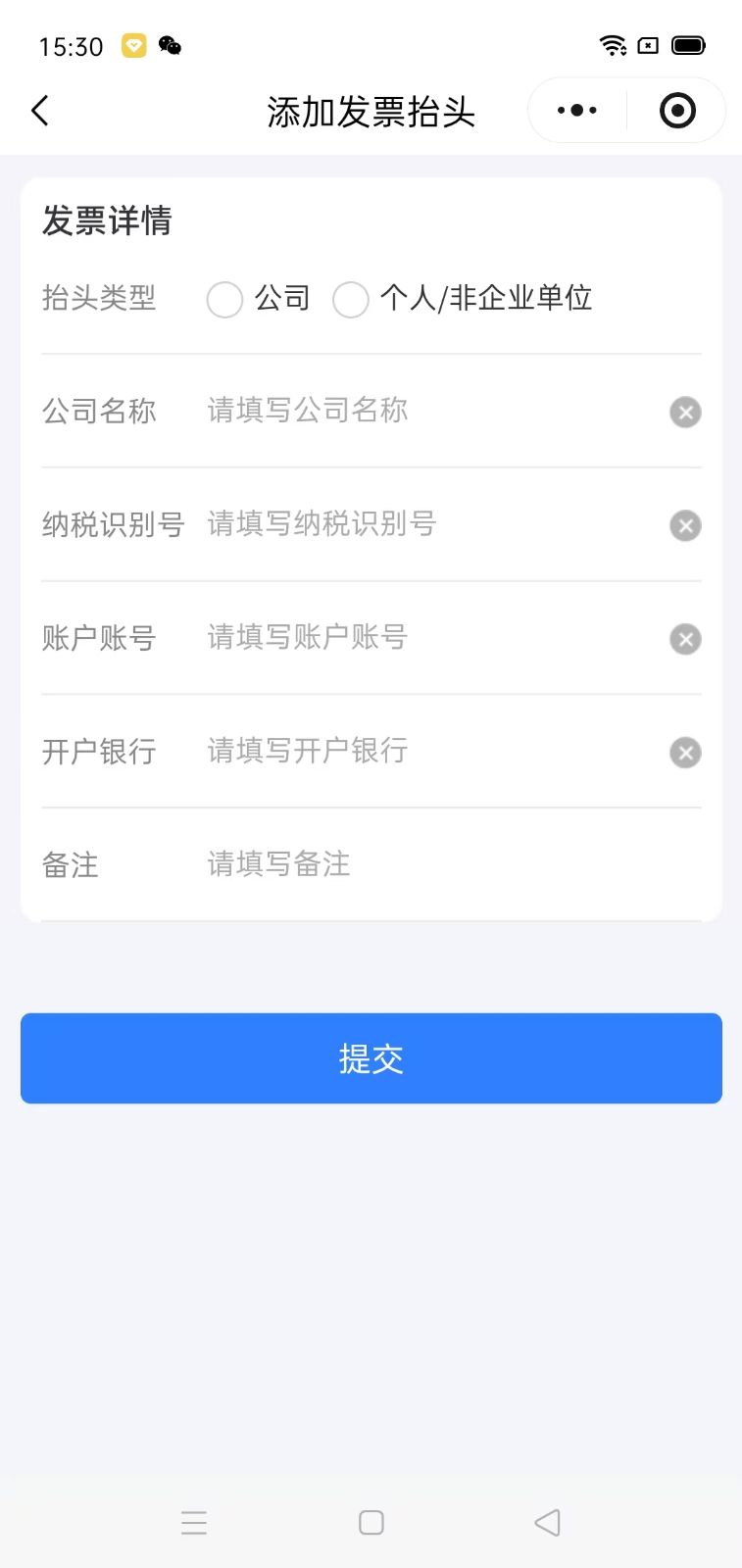Go to the system home screen
The width and height of the screenshot is (742, 1568).
371,1522
